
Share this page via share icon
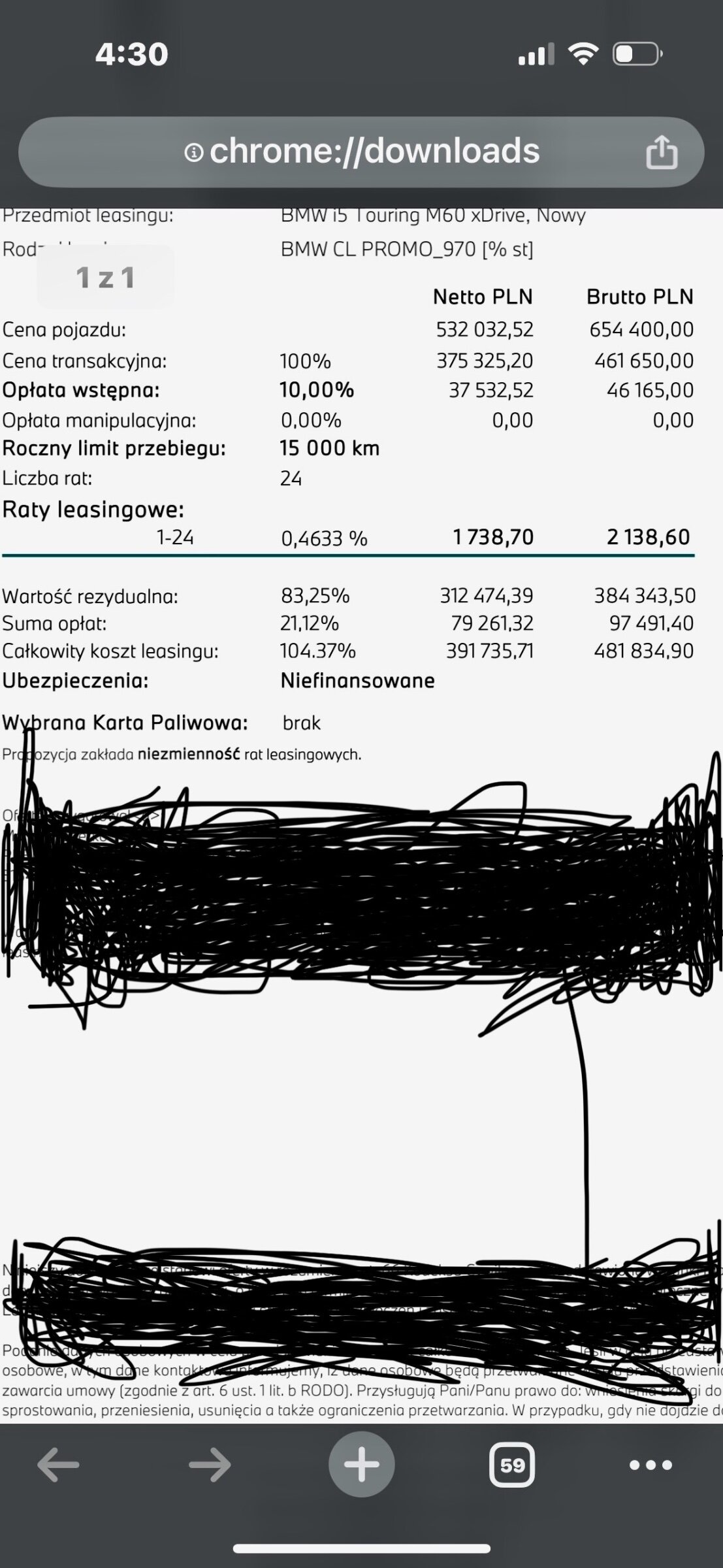[x=661, y=152]
